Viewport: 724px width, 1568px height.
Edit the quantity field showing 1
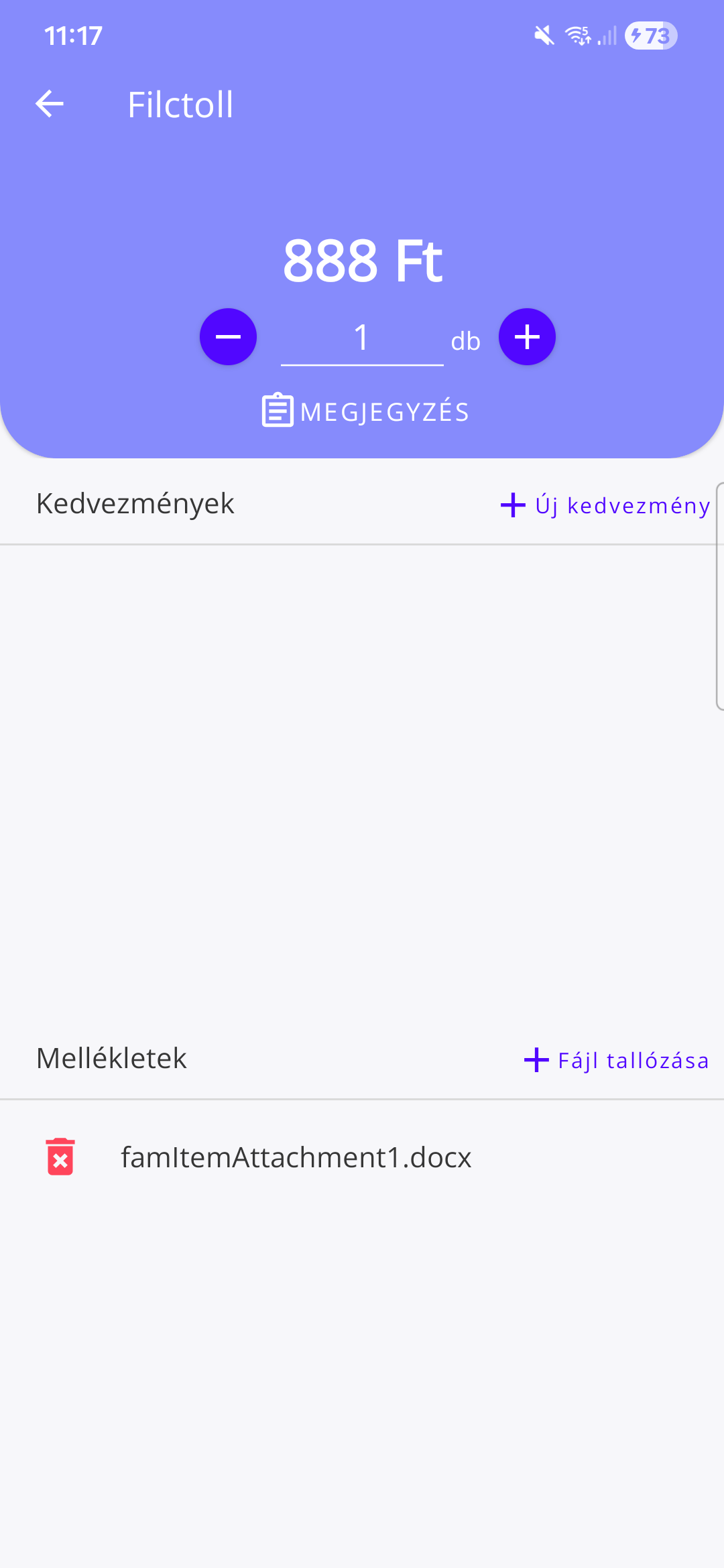click(x=362, y=338)
